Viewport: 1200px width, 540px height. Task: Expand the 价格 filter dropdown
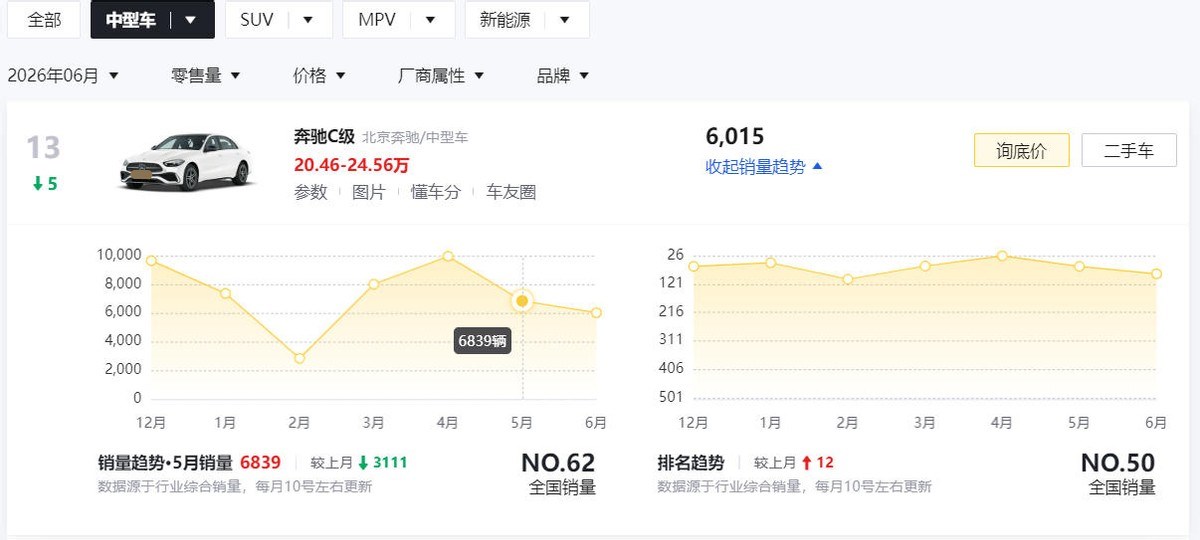(x=319, y=75)
